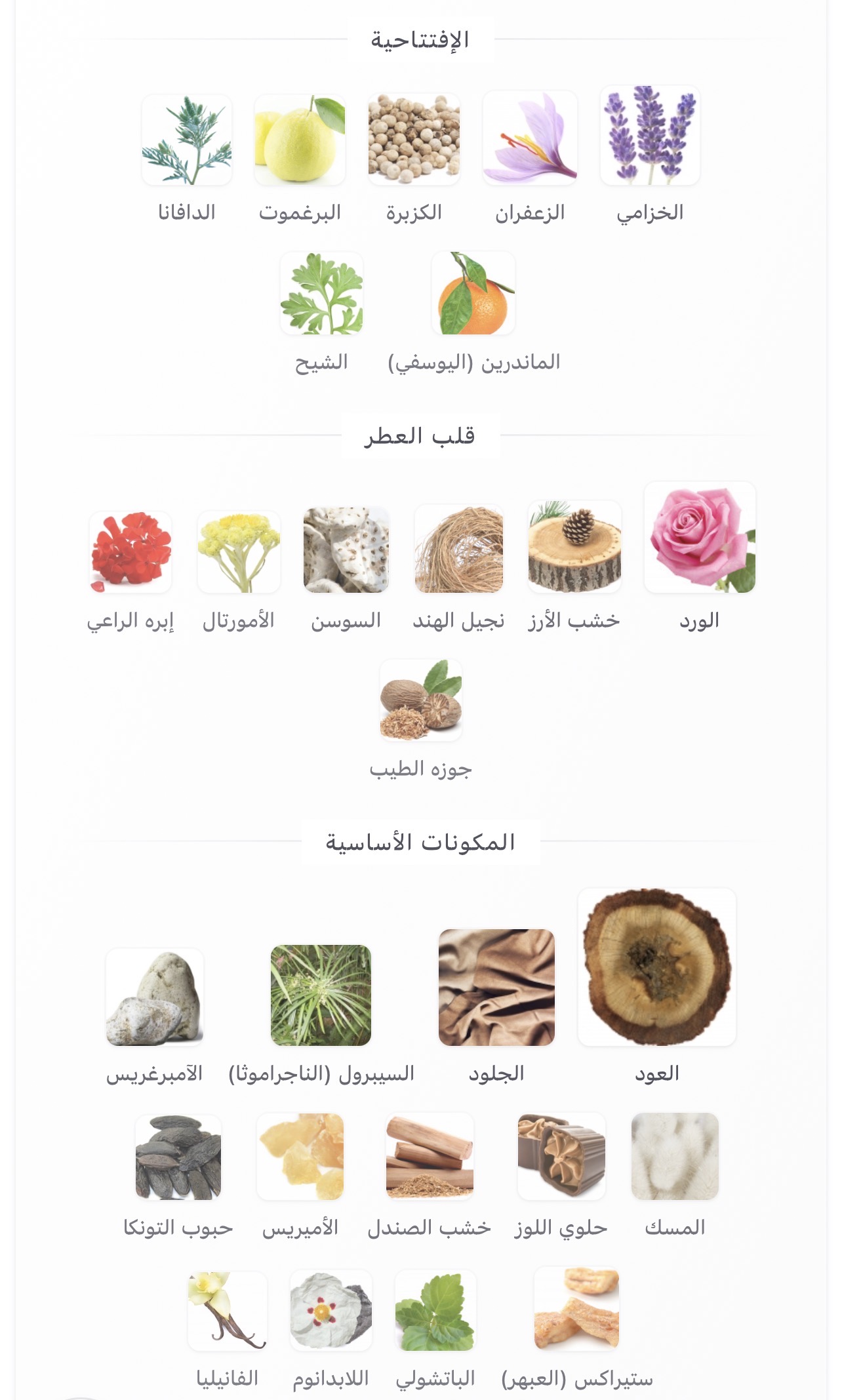Tap the geranium note إبره الراعي
This screenshot has width=842, height=1400.
[130, 552]
